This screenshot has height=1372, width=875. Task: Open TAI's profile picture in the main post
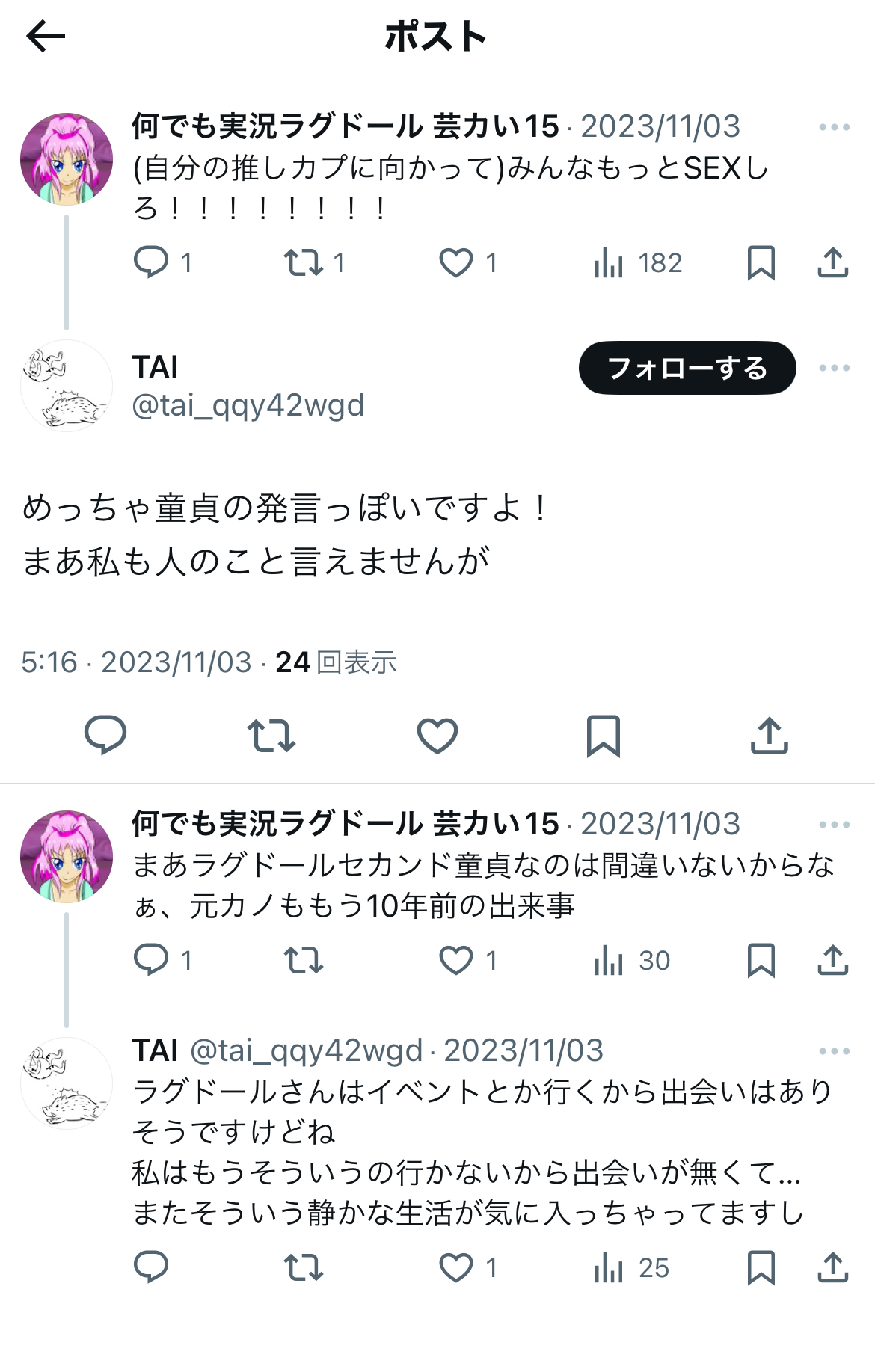click(x=67, y=386)
